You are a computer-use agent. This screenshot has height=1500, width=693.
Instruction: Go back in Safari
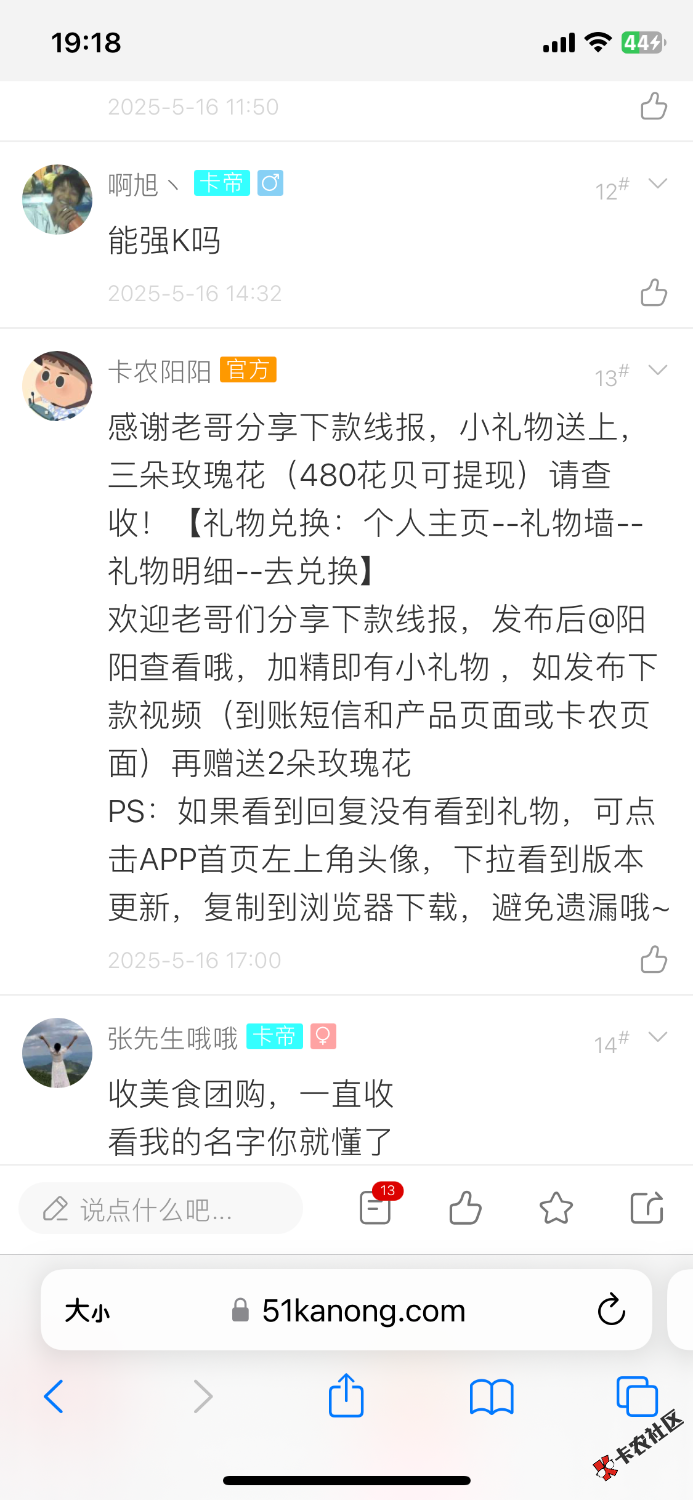54,1396
